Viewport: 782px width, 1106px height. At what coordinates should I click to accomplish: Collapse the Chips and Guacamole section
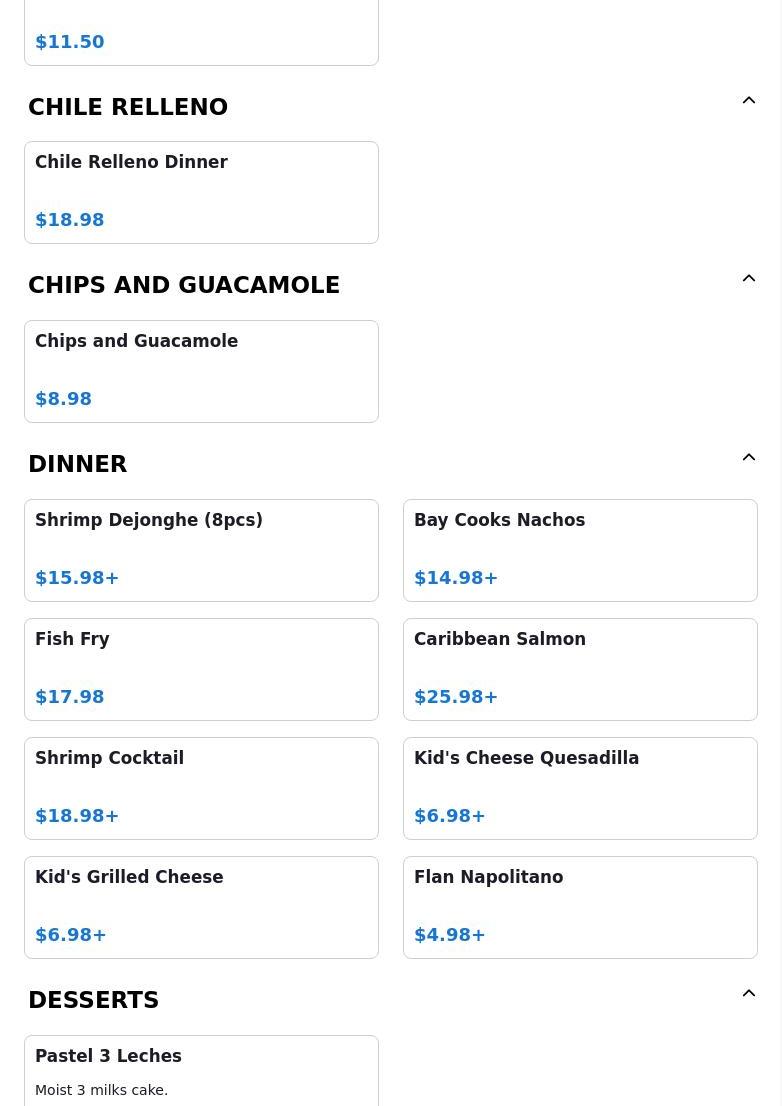(x=749, y=279)
